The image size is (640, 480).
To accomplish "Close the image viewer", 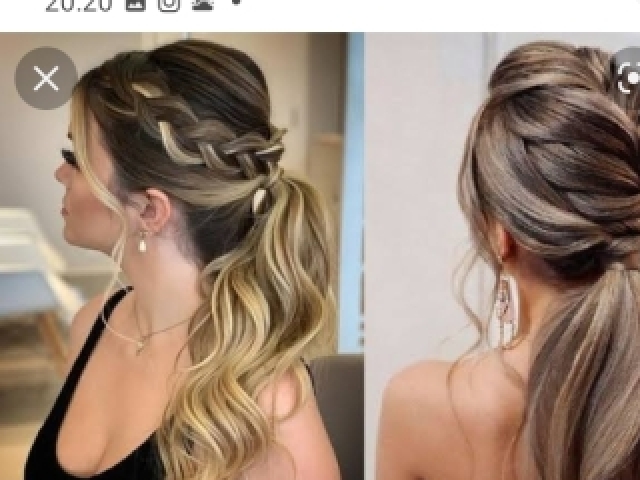I will 46,79.
